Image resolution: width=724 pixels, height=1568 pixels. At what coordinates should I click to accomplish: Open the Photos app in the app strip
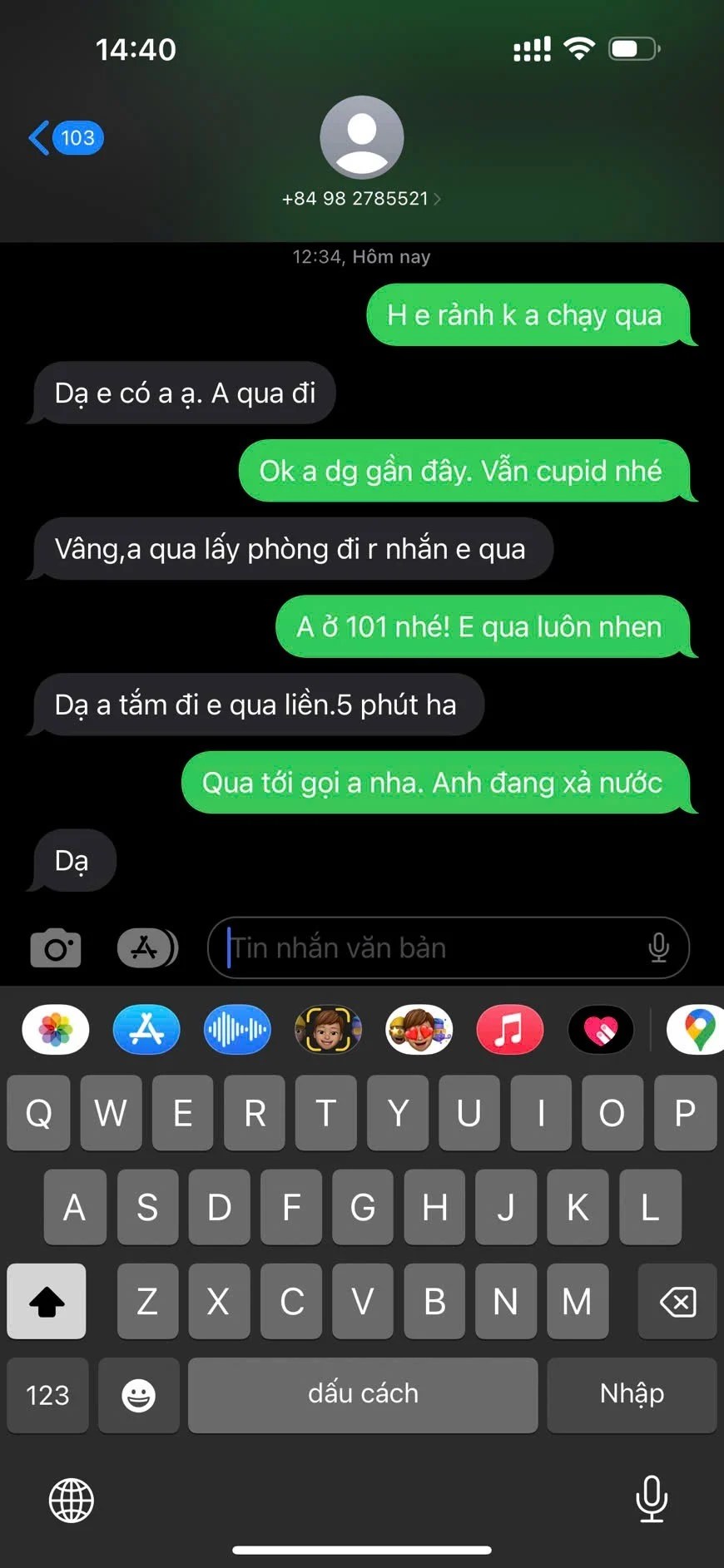coord(56,1030)
